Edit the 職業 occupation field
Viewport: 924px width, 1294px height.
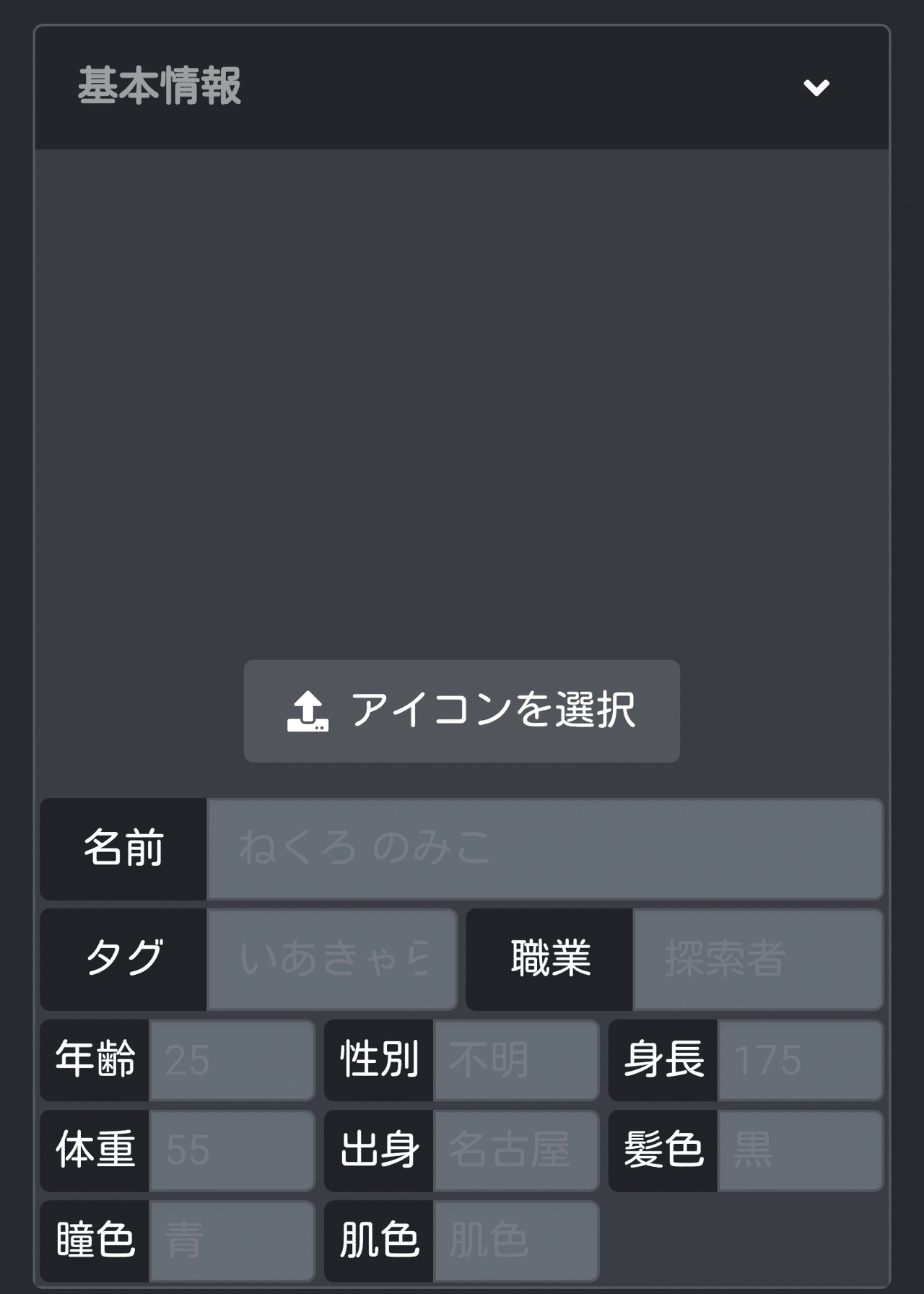pos(757,959)
